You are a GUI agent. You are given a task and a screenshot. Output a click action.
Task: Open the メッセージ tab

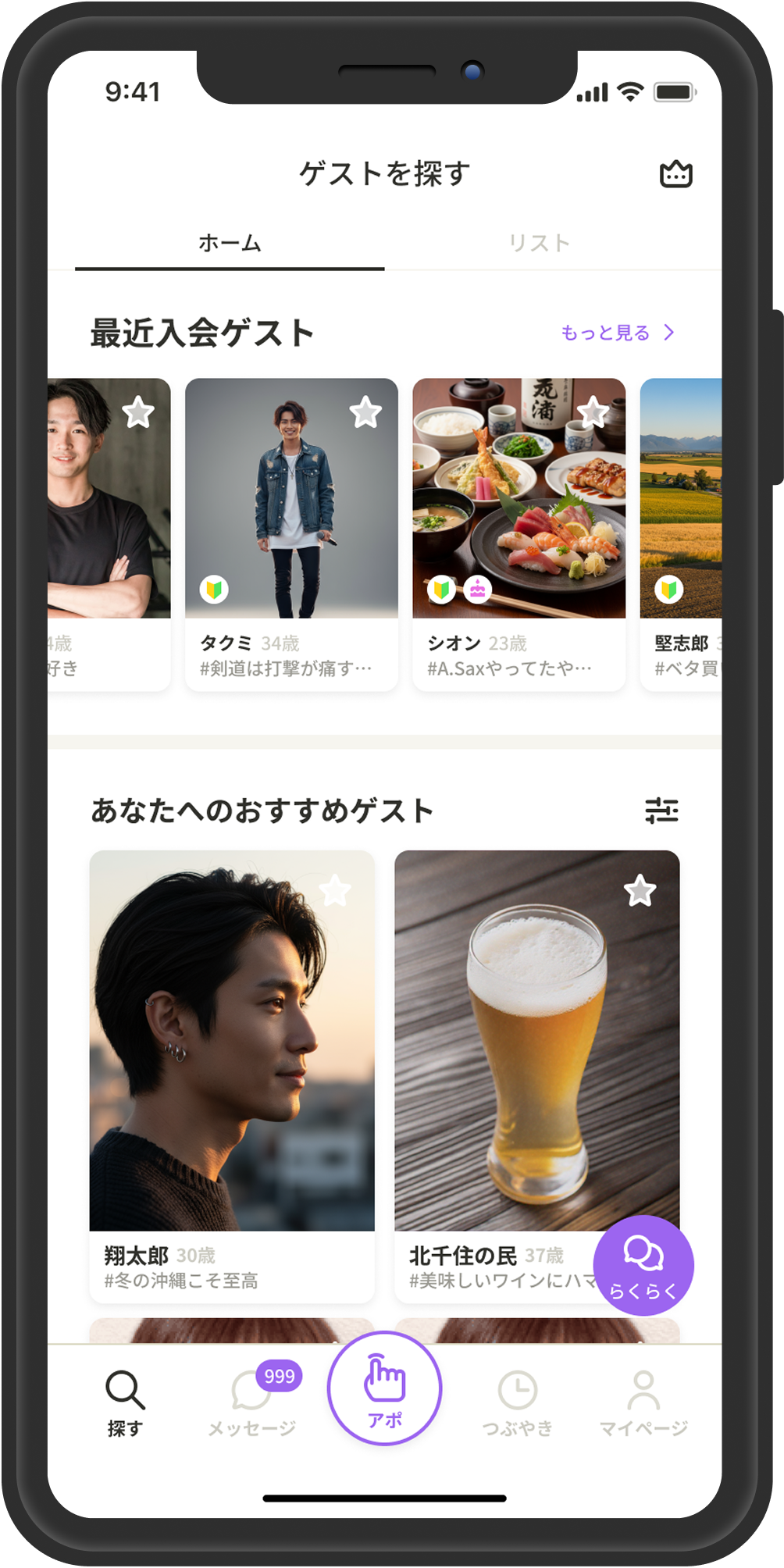pyautogui.click(x=251, y=1402)
